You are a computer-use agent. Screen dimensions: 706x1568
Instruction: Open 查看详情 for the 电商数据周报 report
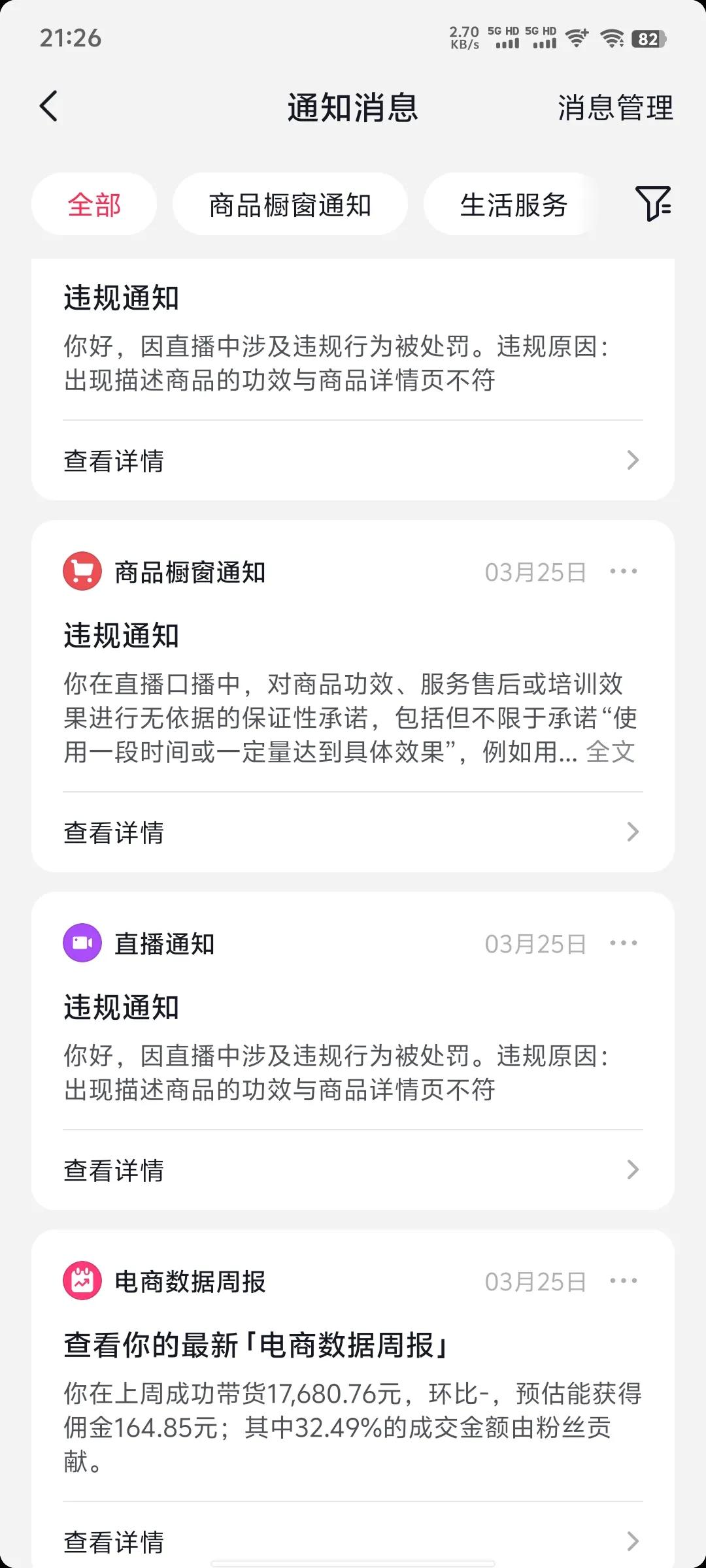(x=353, y=1541)
